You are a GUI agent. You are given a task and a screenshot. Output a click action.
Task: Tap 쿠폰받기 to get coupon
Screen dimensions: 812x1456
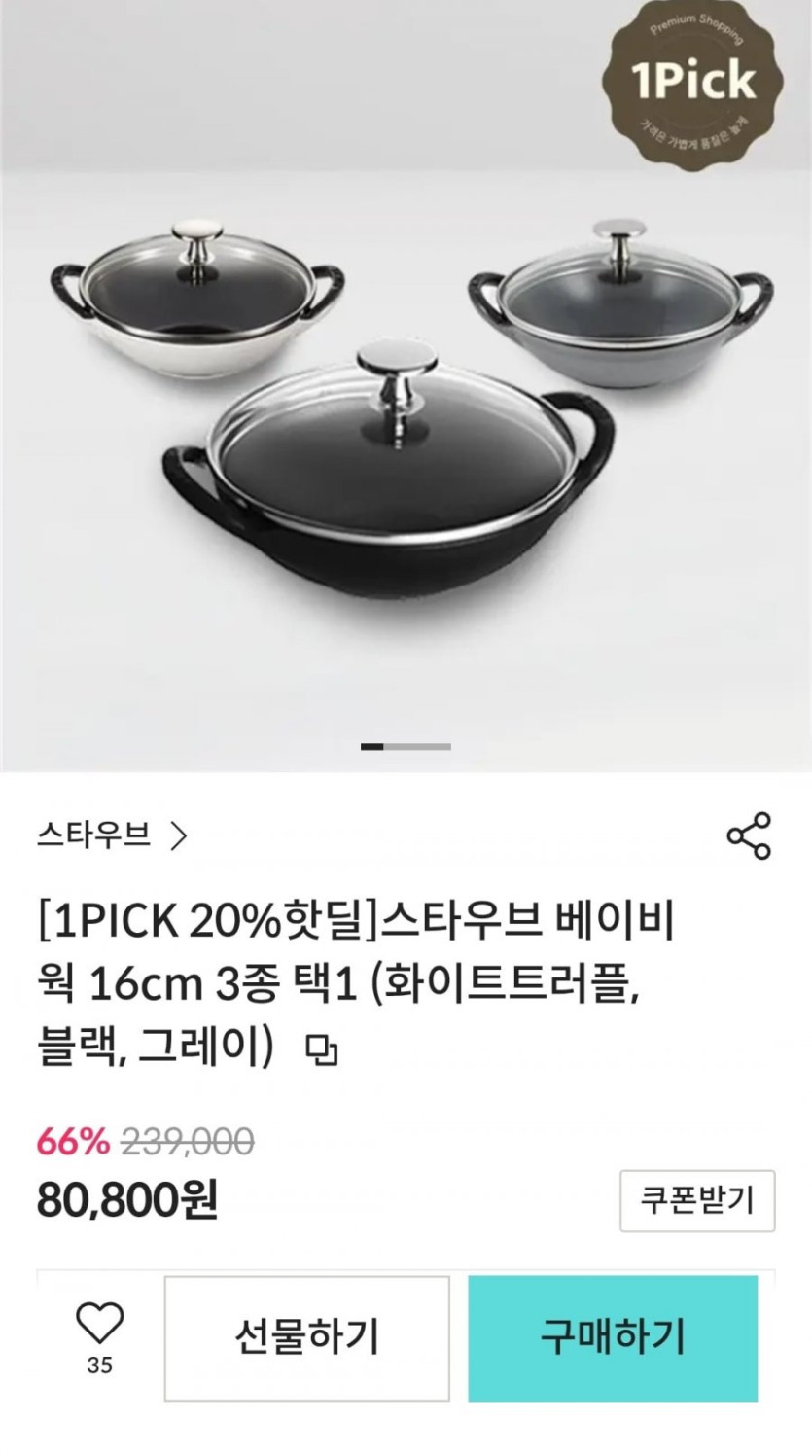(697, 1200)
